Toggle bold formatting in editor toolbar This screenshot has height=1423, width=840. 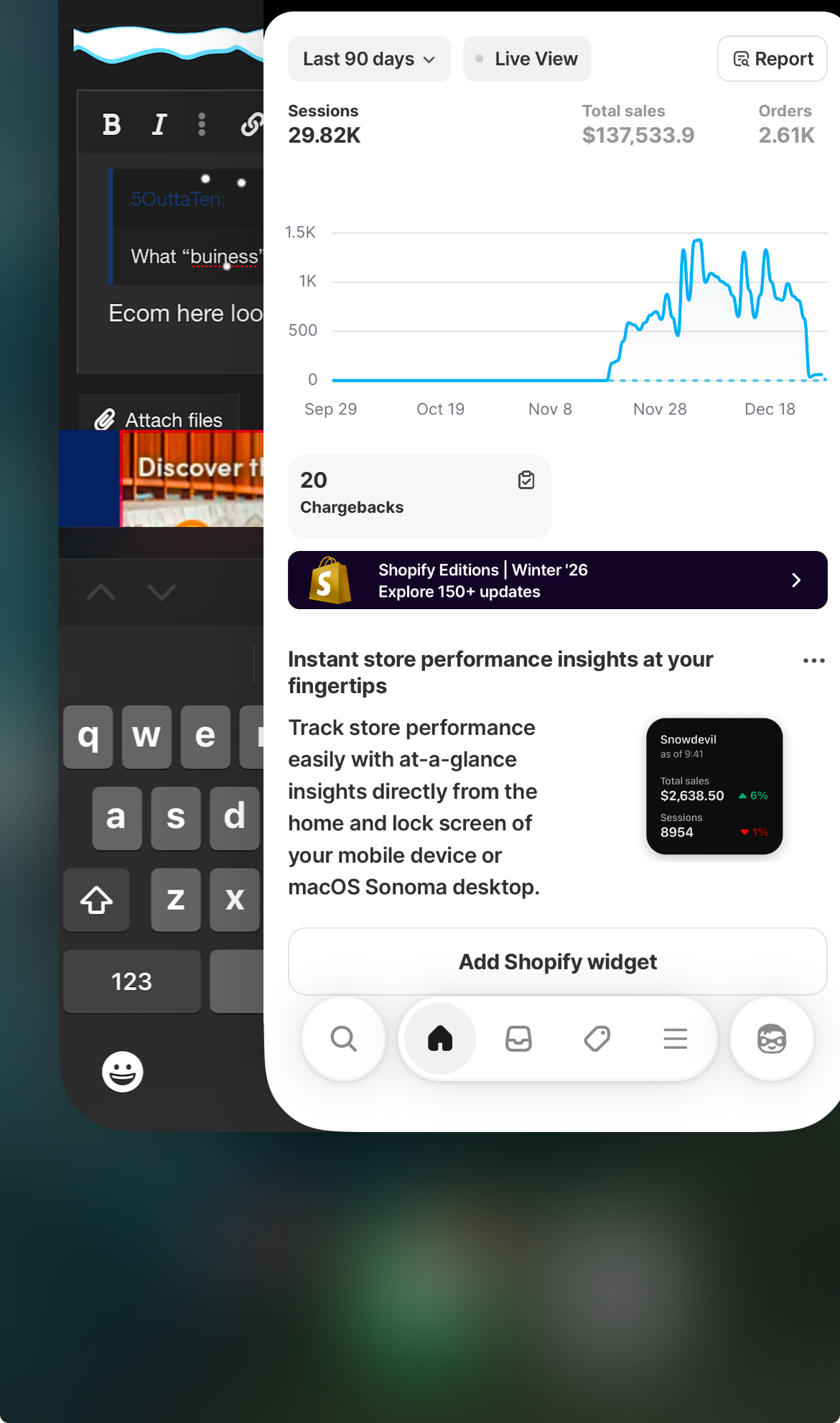pyautogui.click(x=112, y=125)
